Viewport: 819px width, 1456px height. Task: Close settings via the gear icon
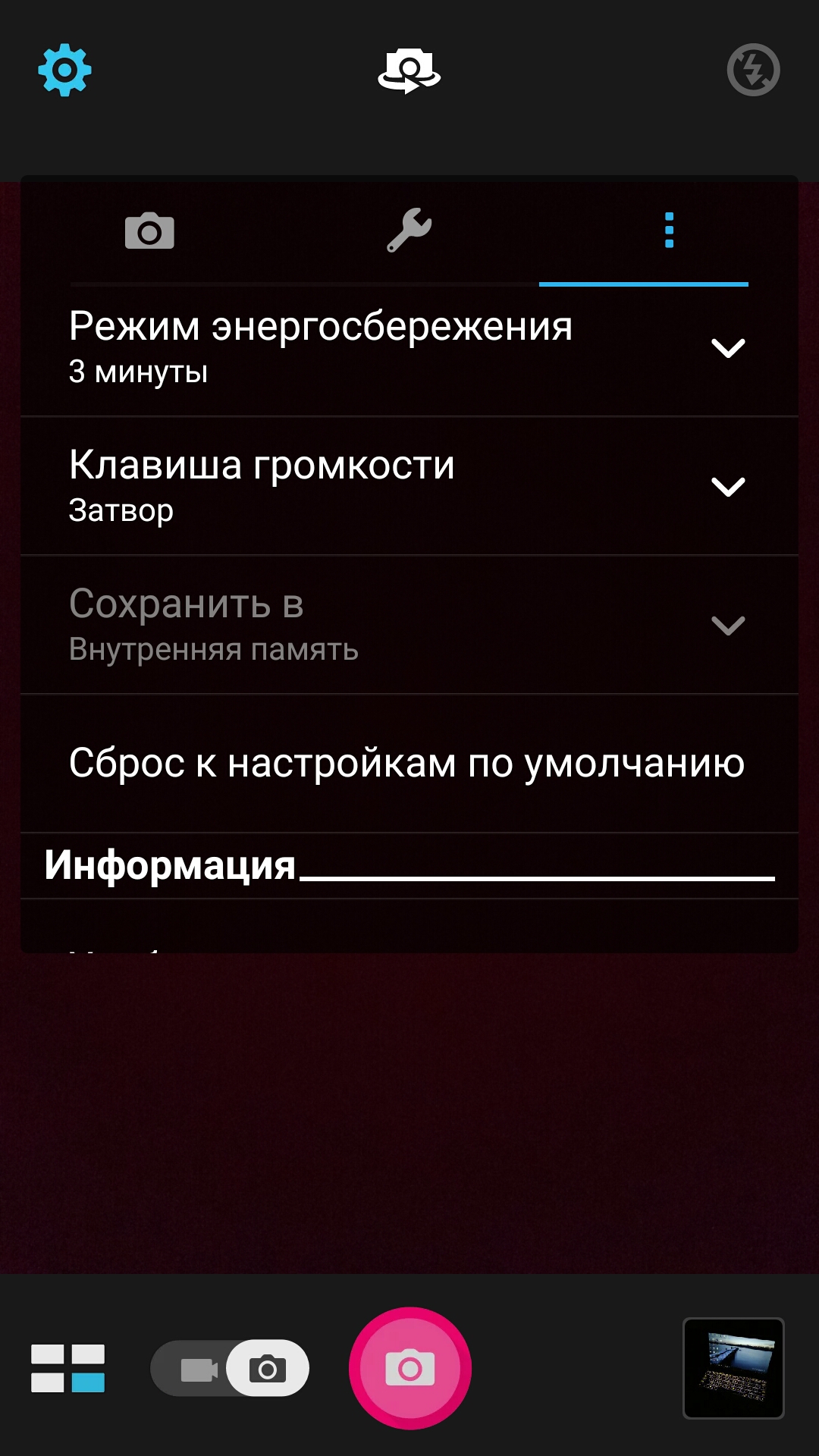65,71
